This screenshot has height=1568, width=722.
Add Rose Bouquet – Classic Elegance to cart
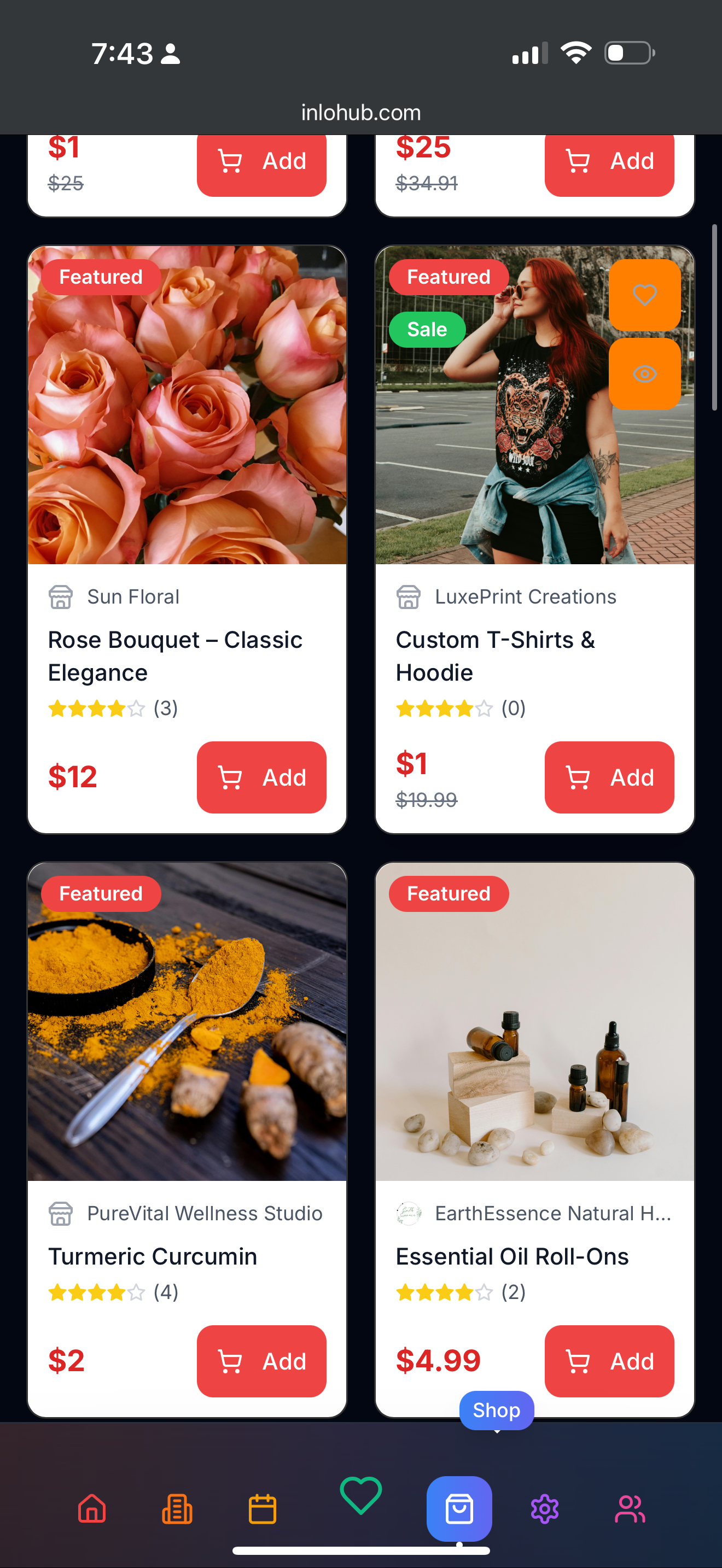point(261,777)
